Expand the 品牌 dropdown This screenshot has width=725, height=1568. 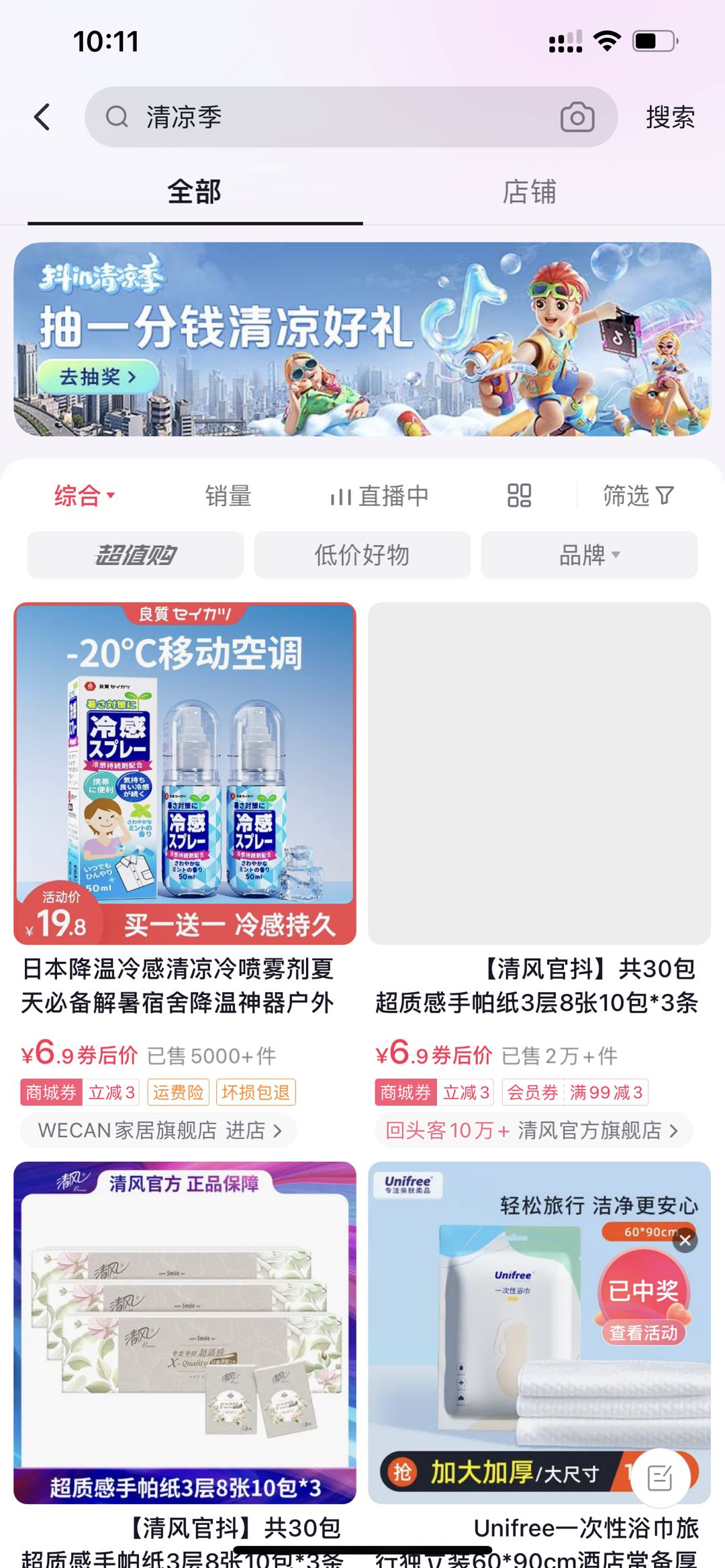(x=589, y=555)
